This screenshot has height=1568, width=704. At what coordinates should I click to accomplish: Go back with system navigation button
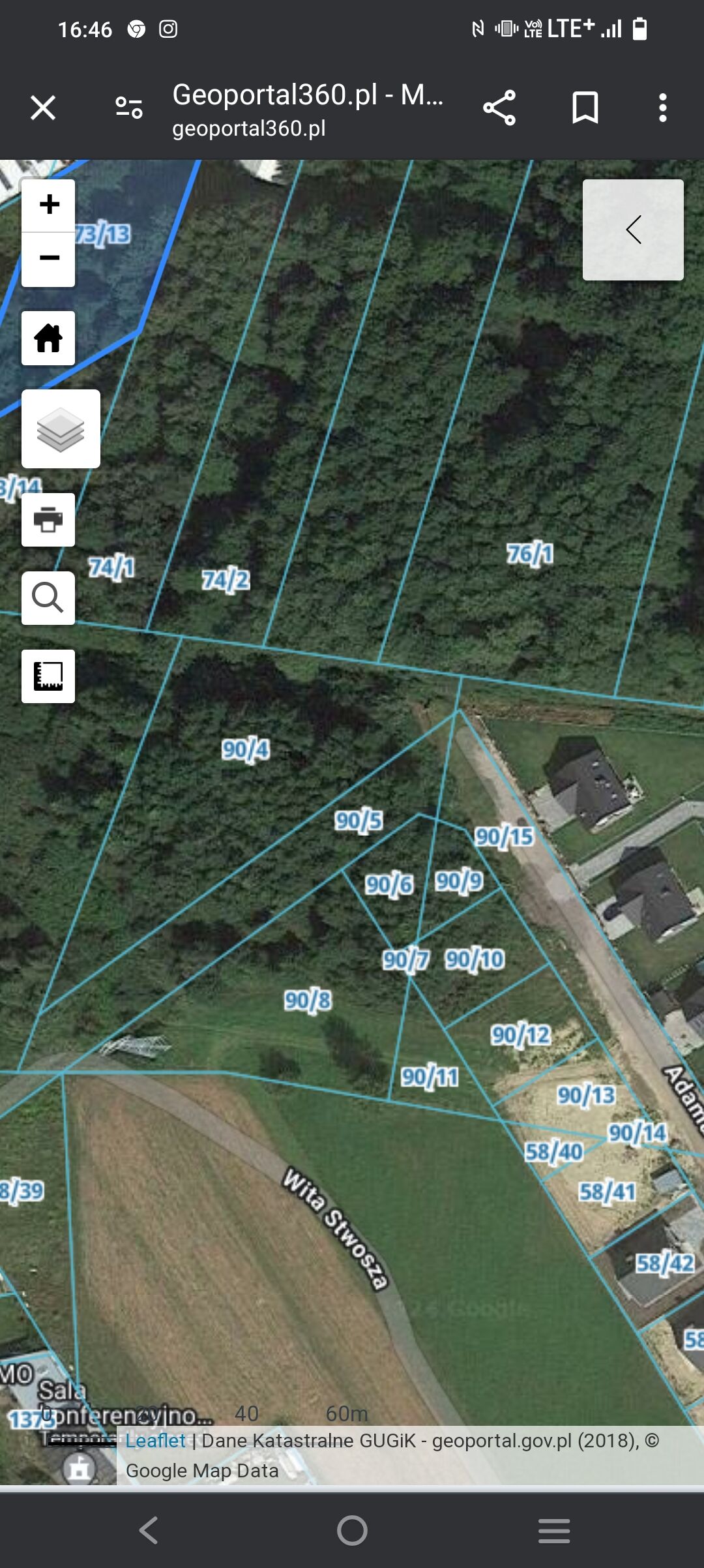(149, 1530)
